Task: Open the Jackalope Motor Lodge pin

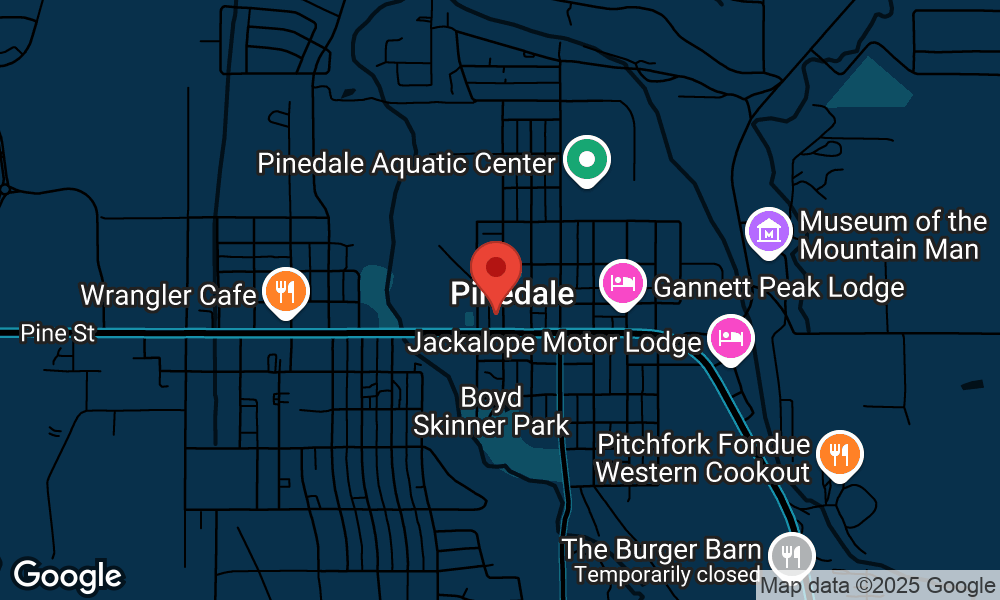Action: click(x=731, y=339)
